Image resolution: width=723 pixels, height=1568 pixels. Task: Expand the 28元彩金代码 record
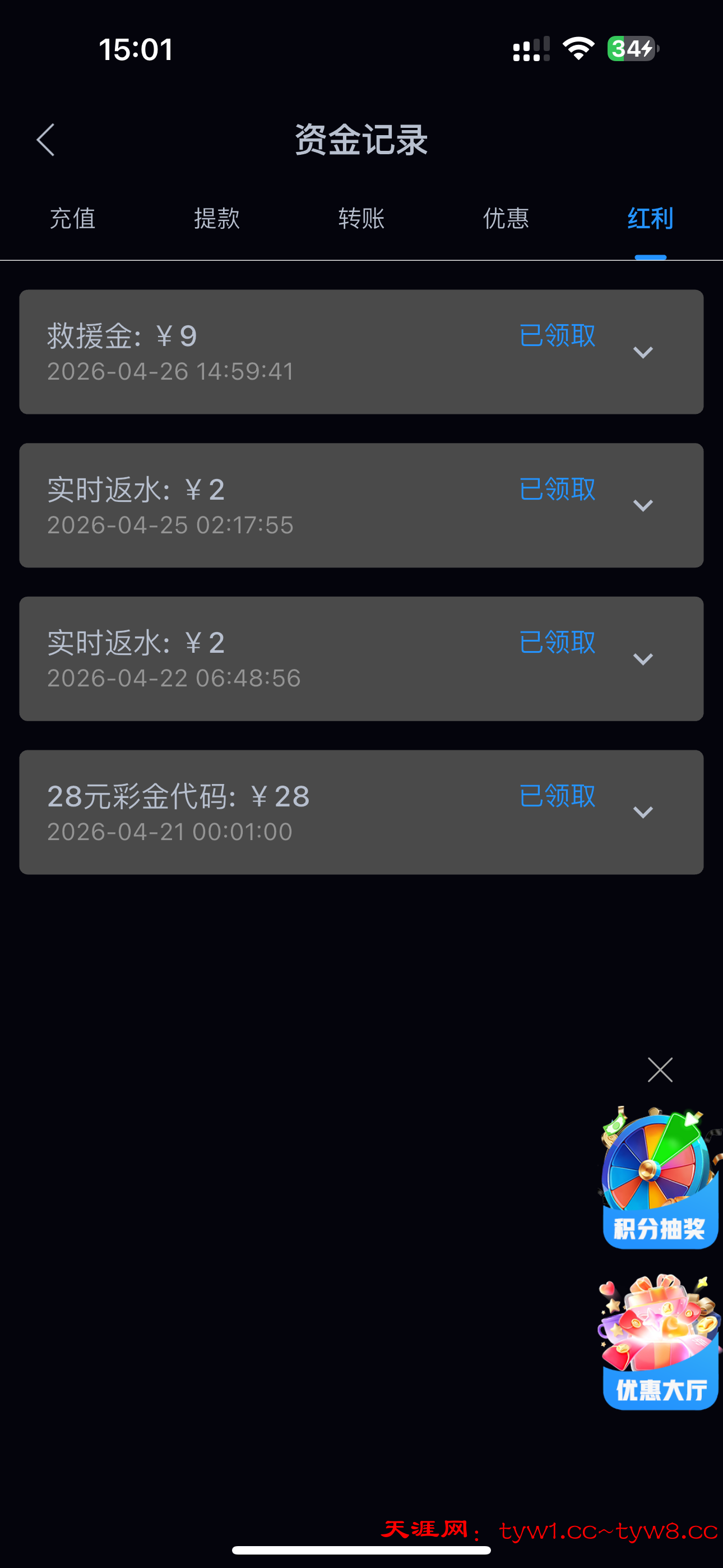tap(643, 813)
